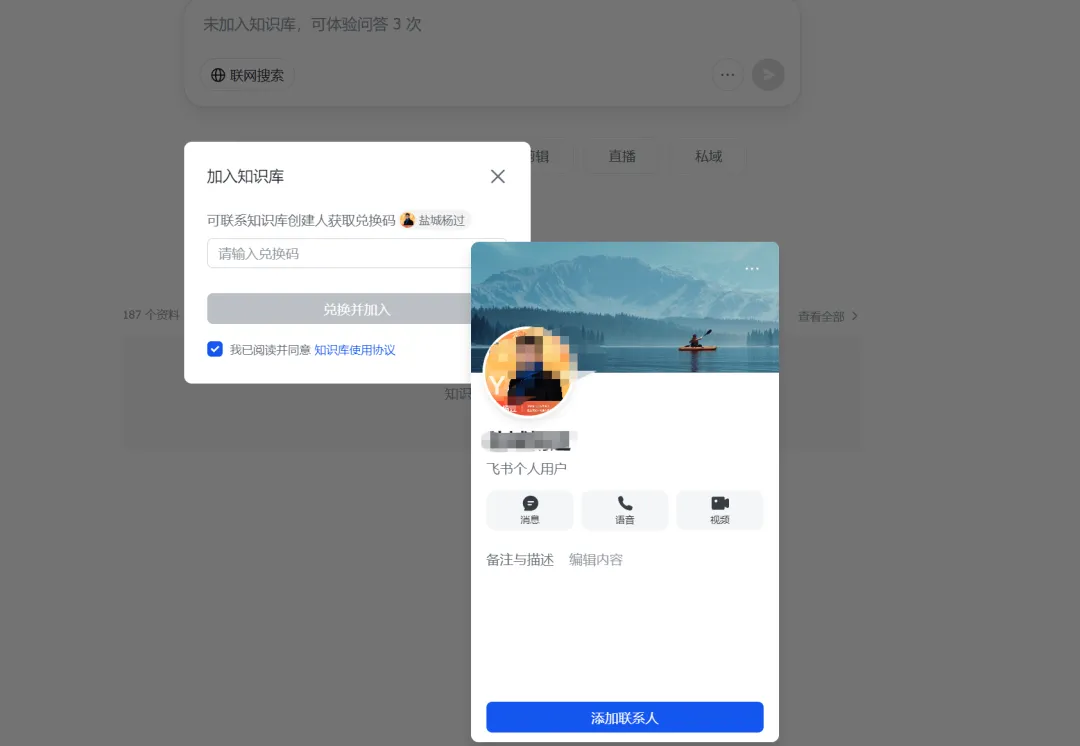Open the 私域 category chip
The width and height of the screenshot is (1080, 746).
click(708, 156)
